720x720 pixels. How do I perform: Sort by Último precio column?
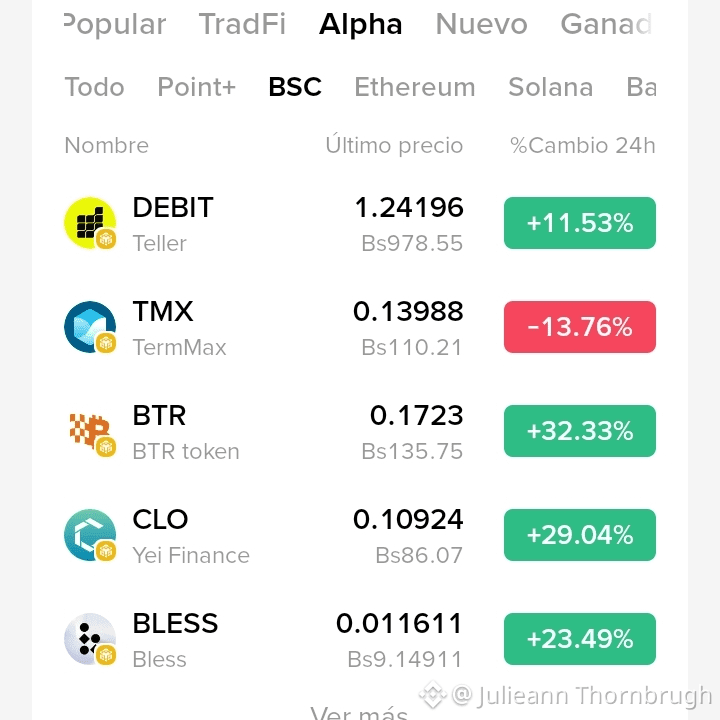coord(394,145)
